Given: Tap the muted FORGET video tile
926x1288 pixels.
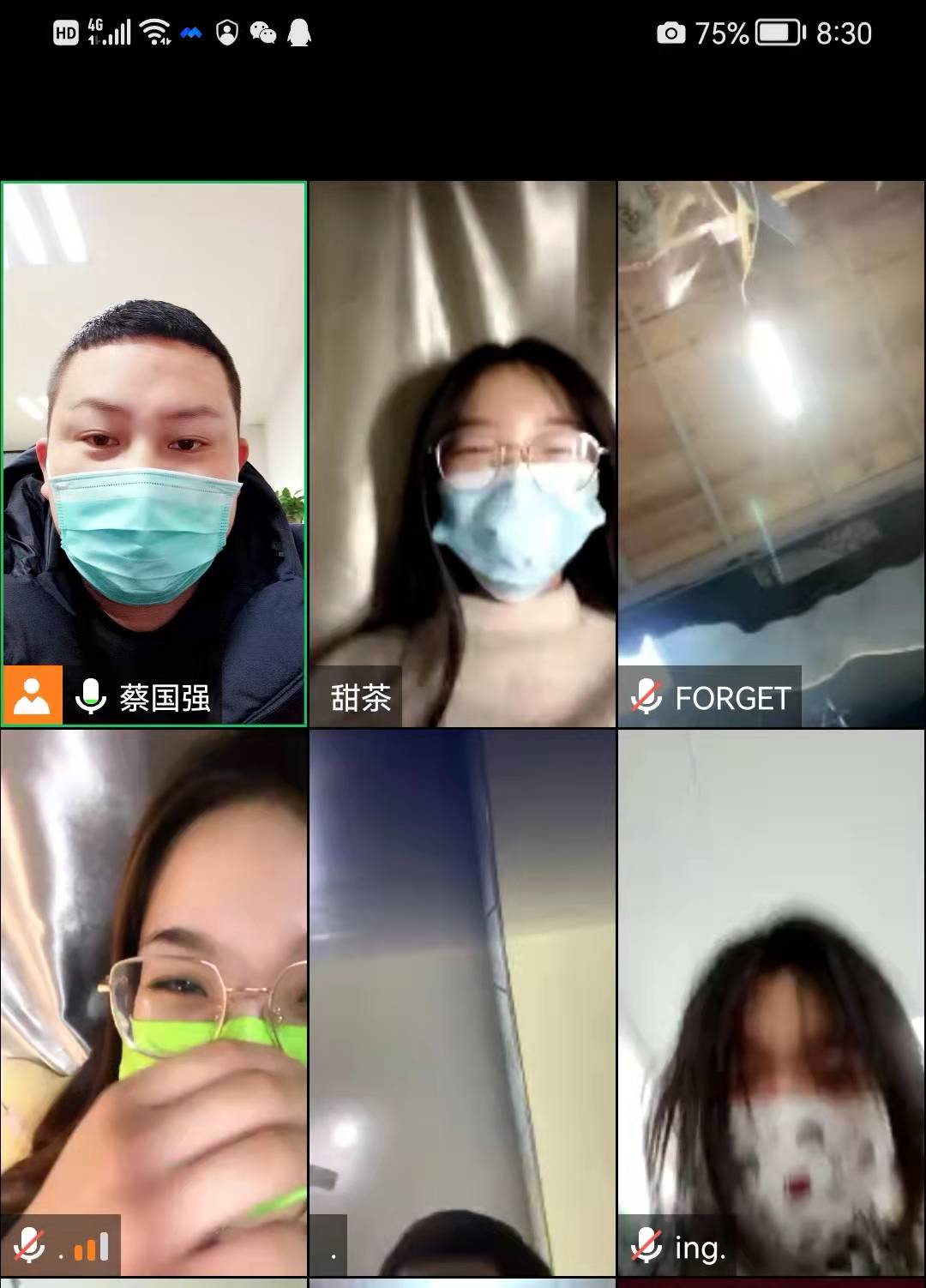Looking at the screenshot, I should pos(771,454).
